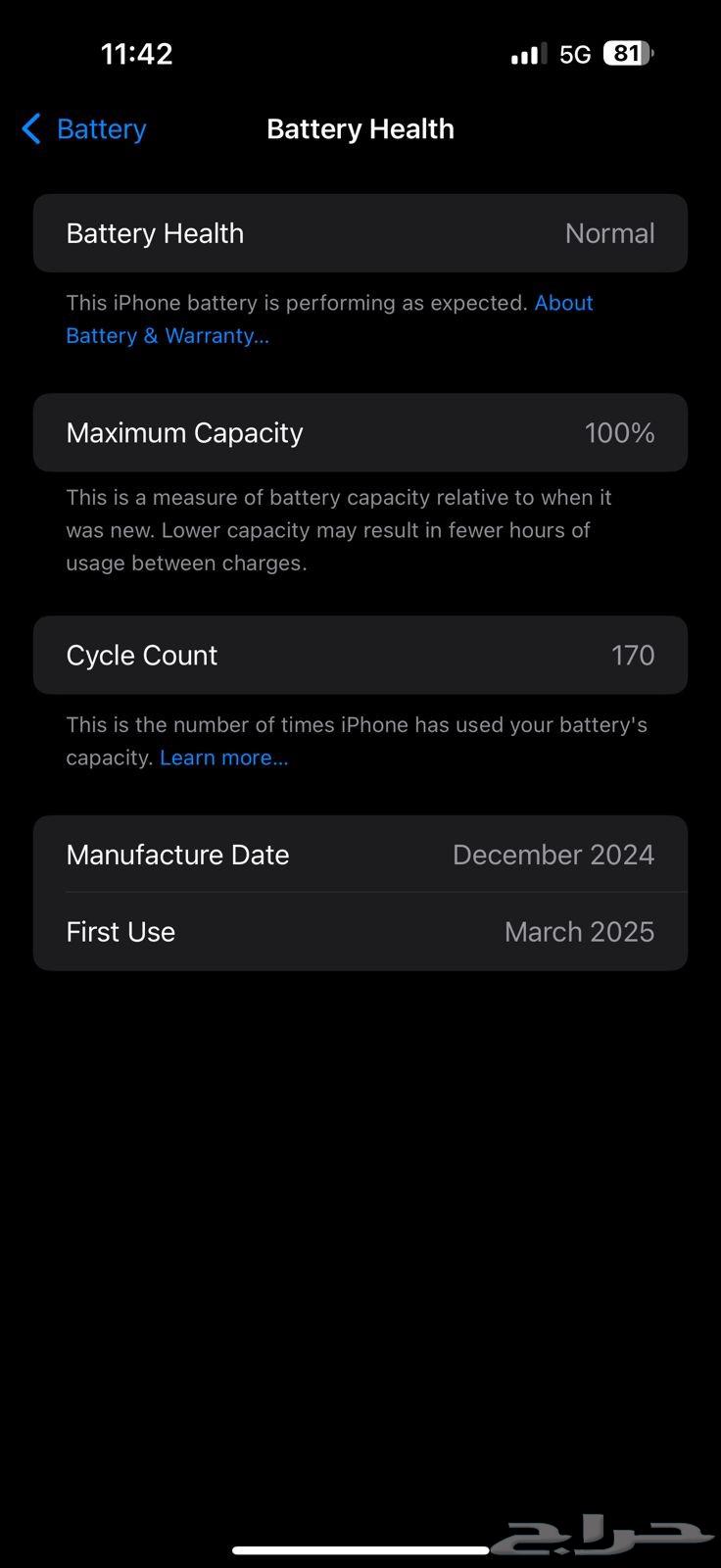The height and width of the screenshot is (1568, 721).
Task: Open details for December 2024 manufacture date
Action: (x=553, y=854)
